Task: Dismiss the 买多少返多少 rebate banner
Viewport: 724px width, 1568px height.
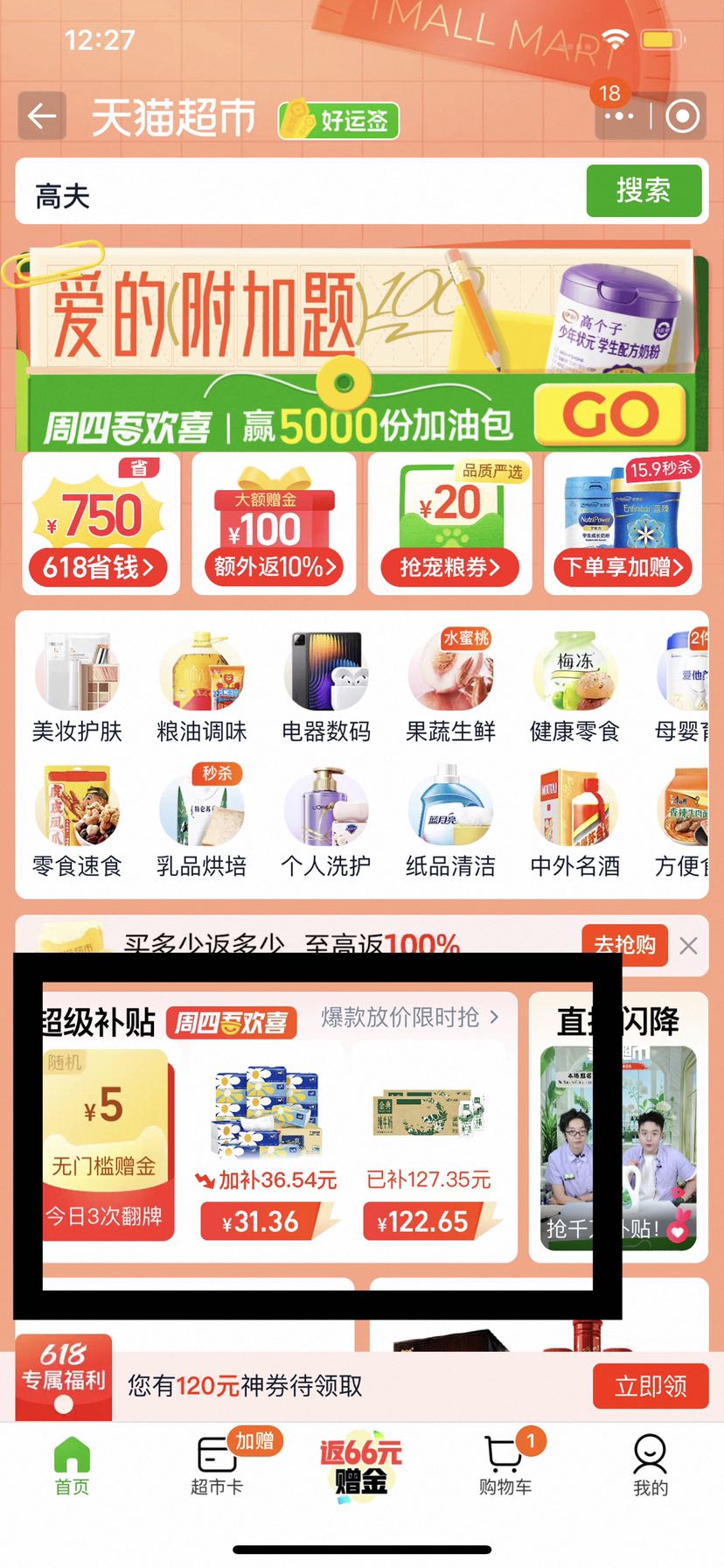Action: click(x=688, y=945)
